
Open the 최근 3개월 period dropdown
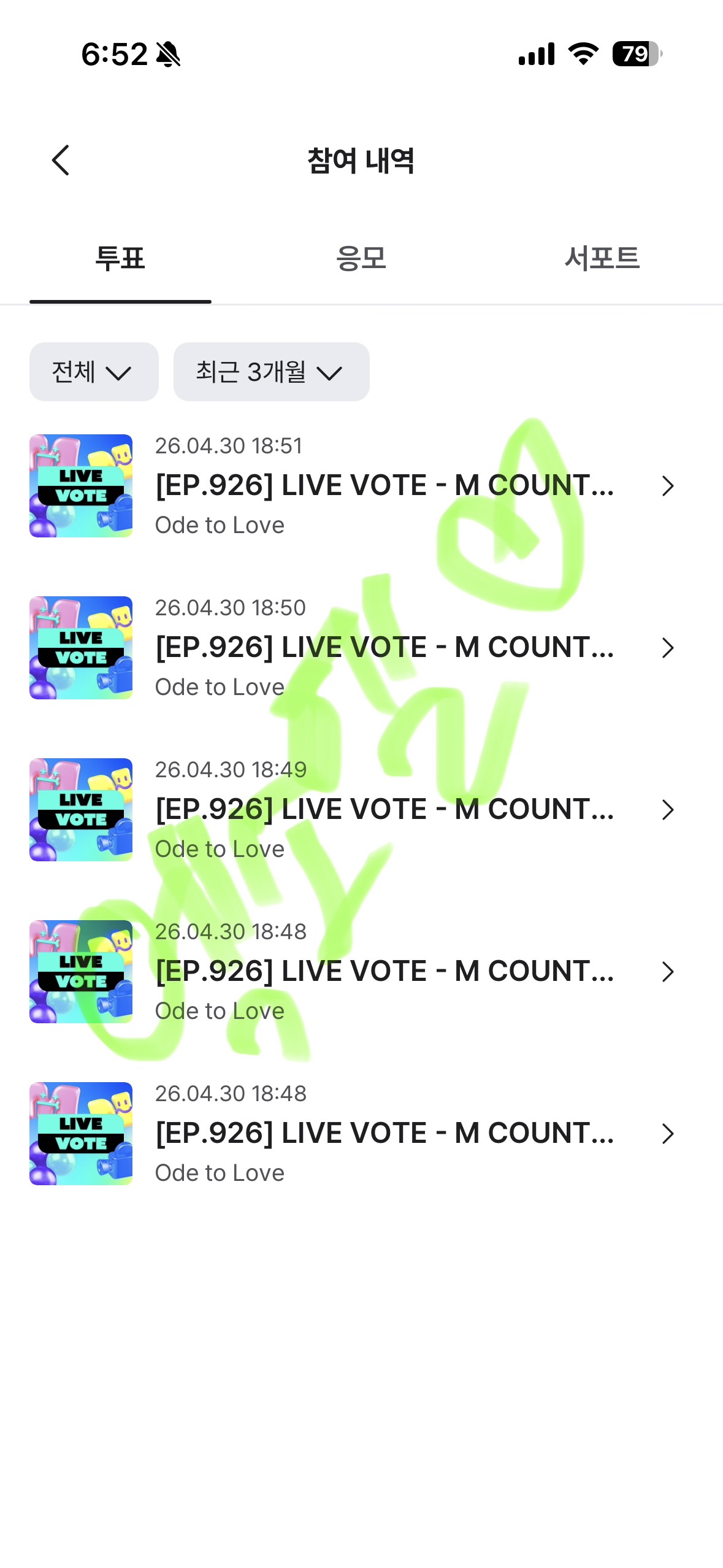272,372
